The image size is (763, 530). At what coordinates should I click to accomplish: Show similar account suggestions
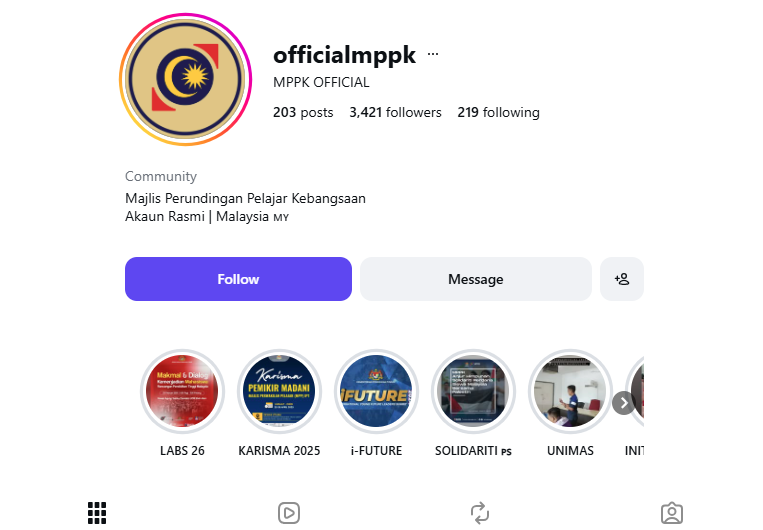(x=622, y=279)
